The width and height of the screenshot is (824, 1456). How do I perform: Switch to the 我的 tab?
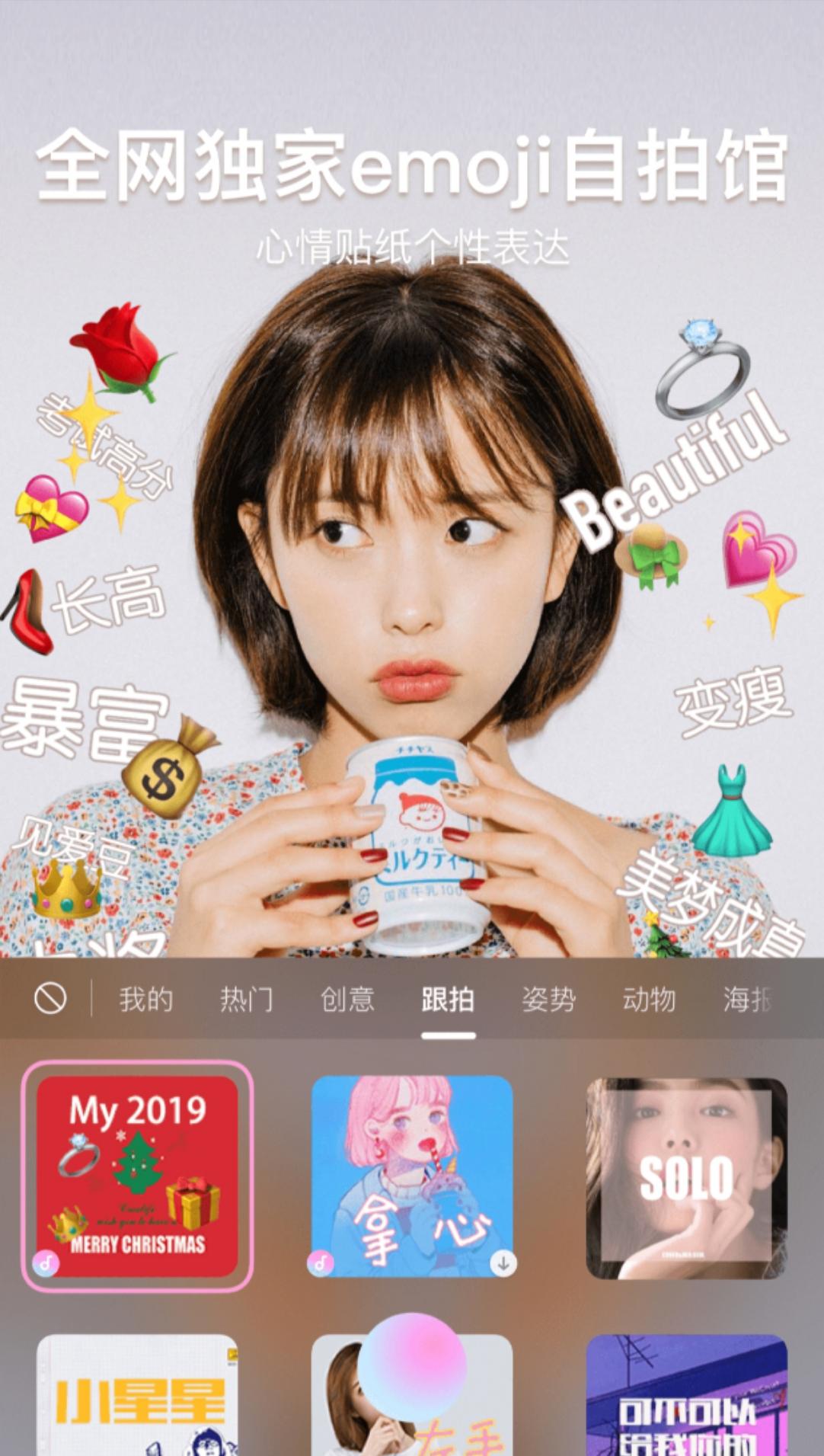[x=146, y=999]
